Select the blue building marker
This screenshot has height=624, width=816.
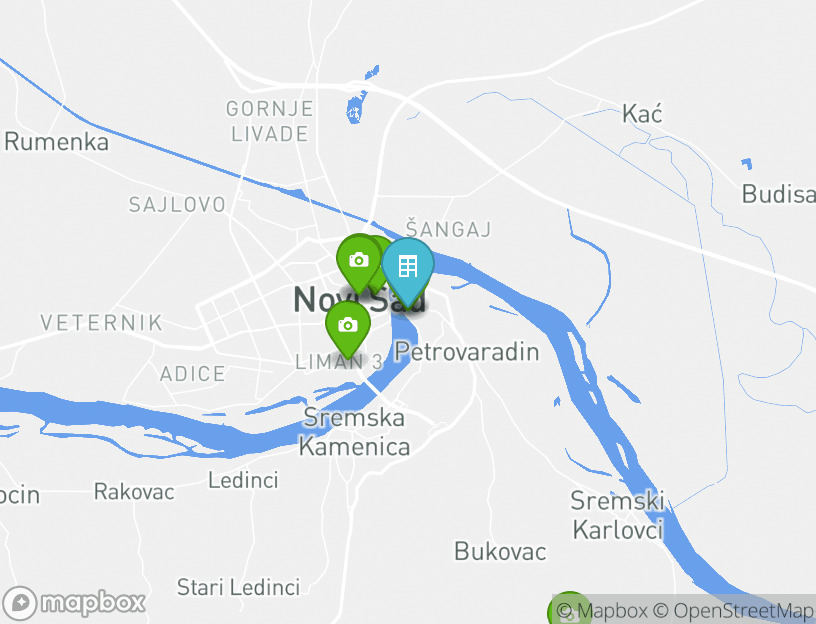pyautogui.click(x=407, y=266)
